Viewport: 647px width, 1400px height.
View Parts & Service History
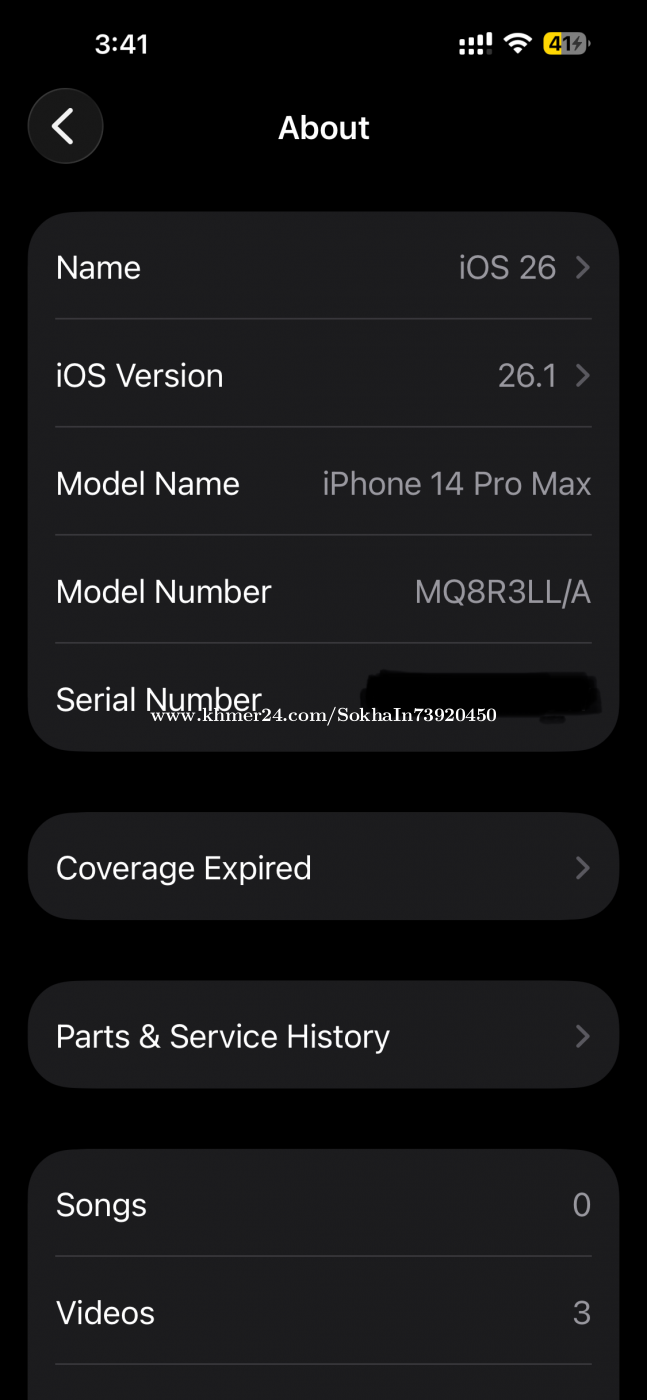click(x=323, y=1036)
